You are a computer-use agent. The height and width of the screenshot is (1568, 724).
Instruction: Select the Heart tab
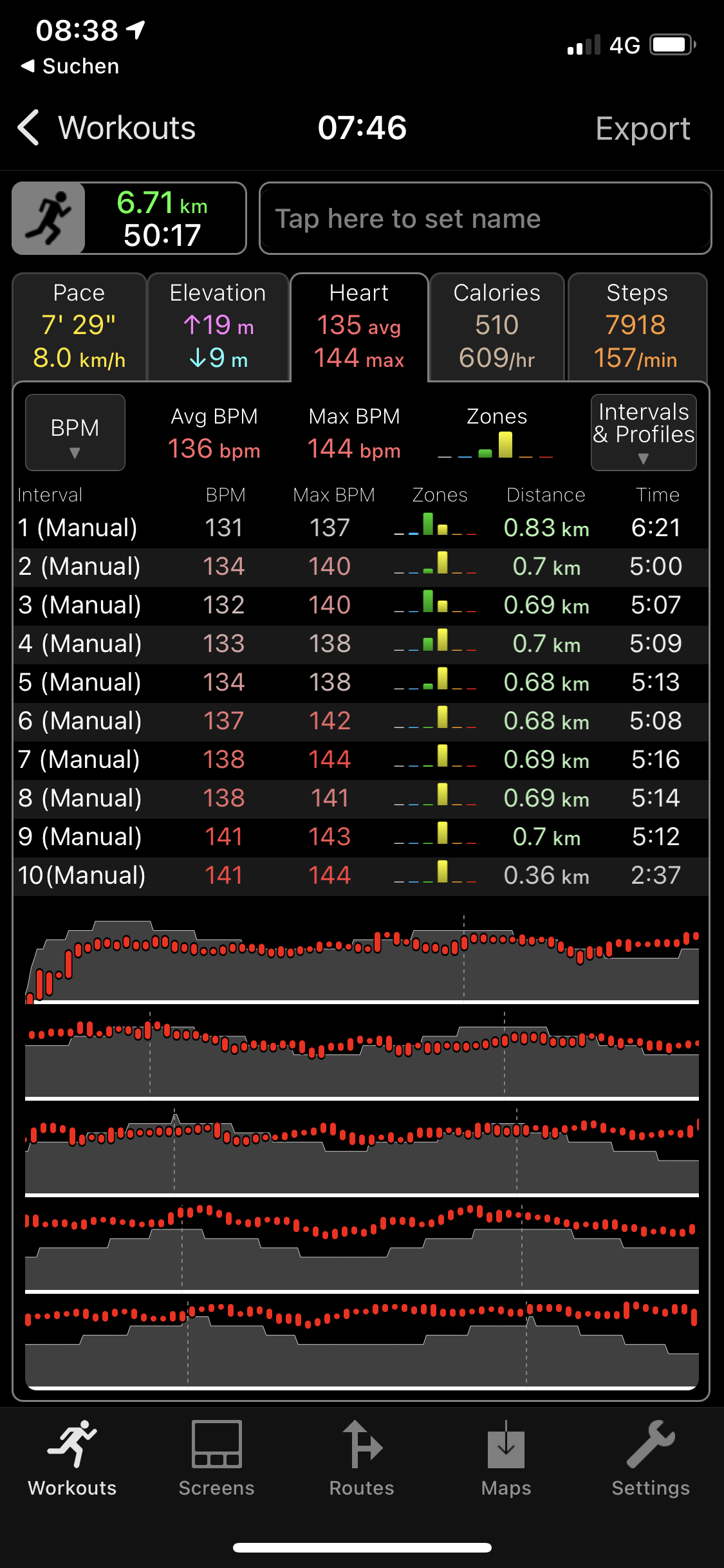[x=359, y=327]
